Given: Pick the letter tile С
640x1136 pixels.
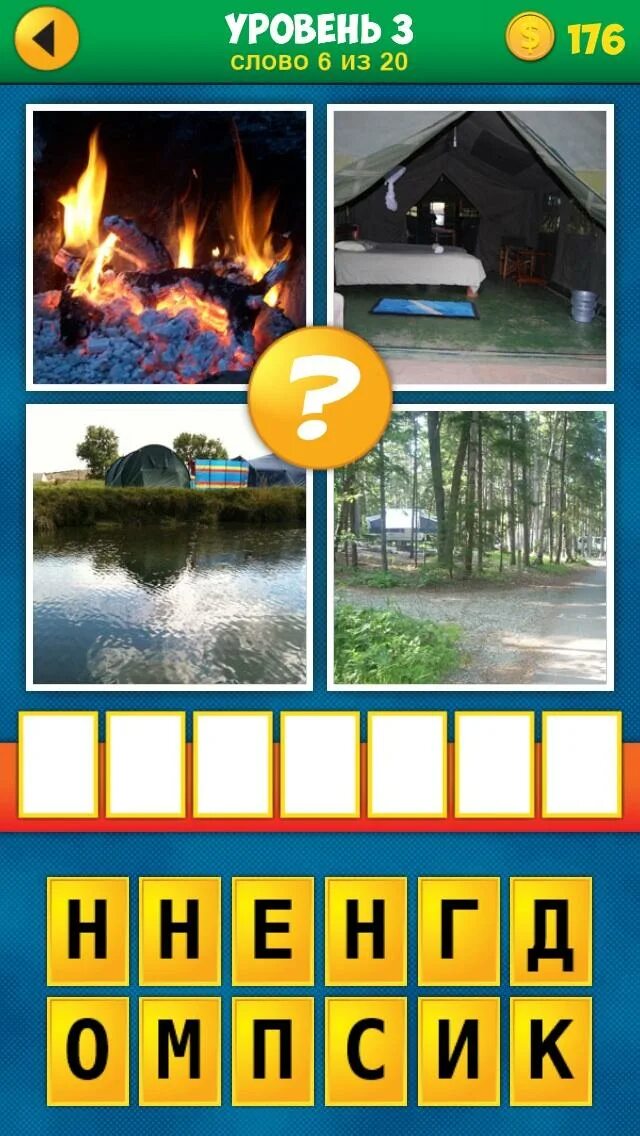Looking at the screenshot, I should coord(366,1050).
